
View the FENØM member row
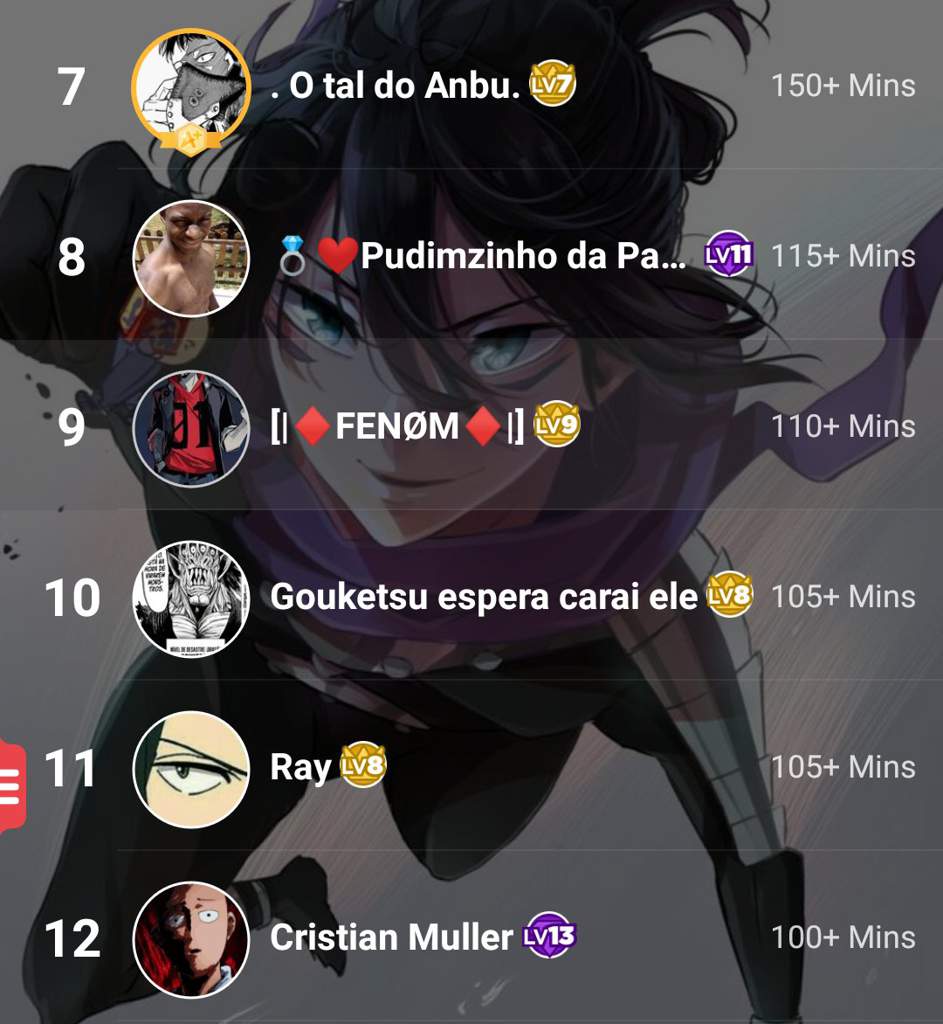pos(397,427)
